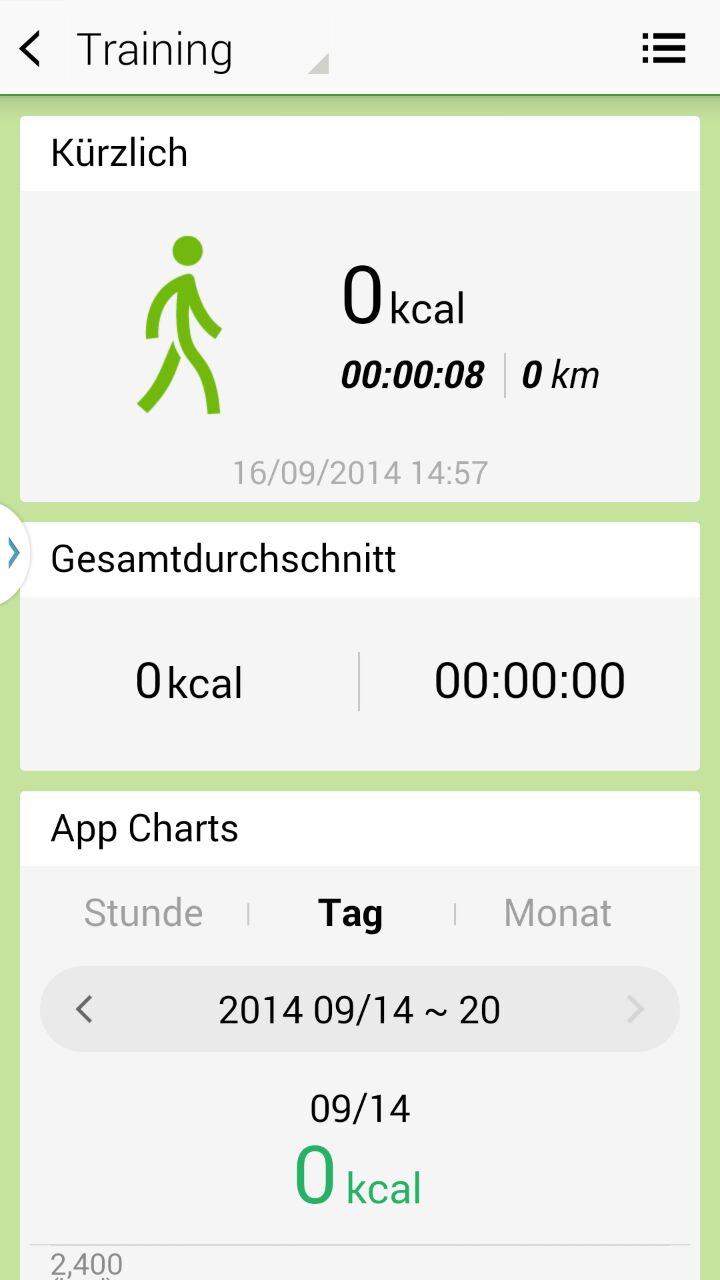
Task: Go to the previous week range
Action: [x=85, y=1010]
